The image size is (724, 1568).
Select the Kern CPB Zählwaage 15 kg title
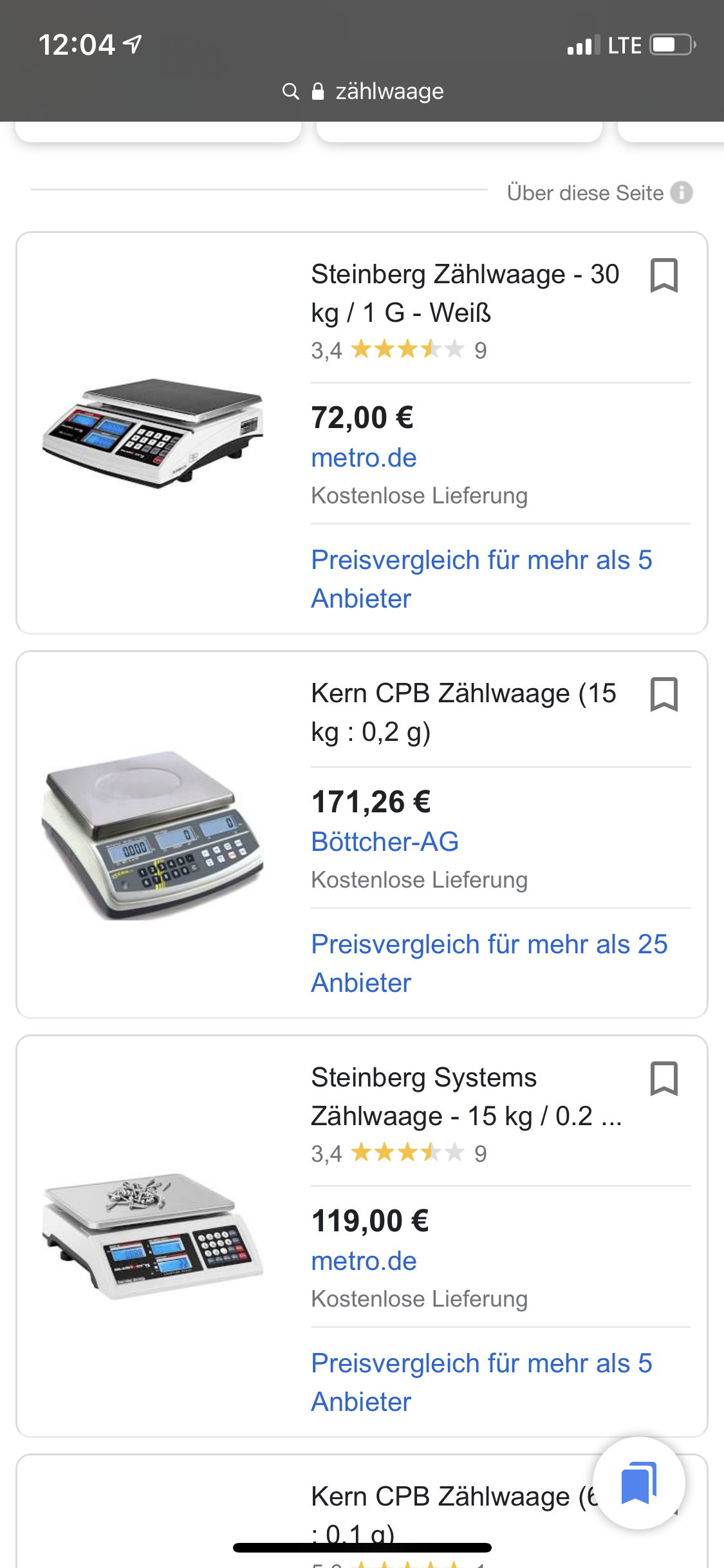[x=463, y=712]
